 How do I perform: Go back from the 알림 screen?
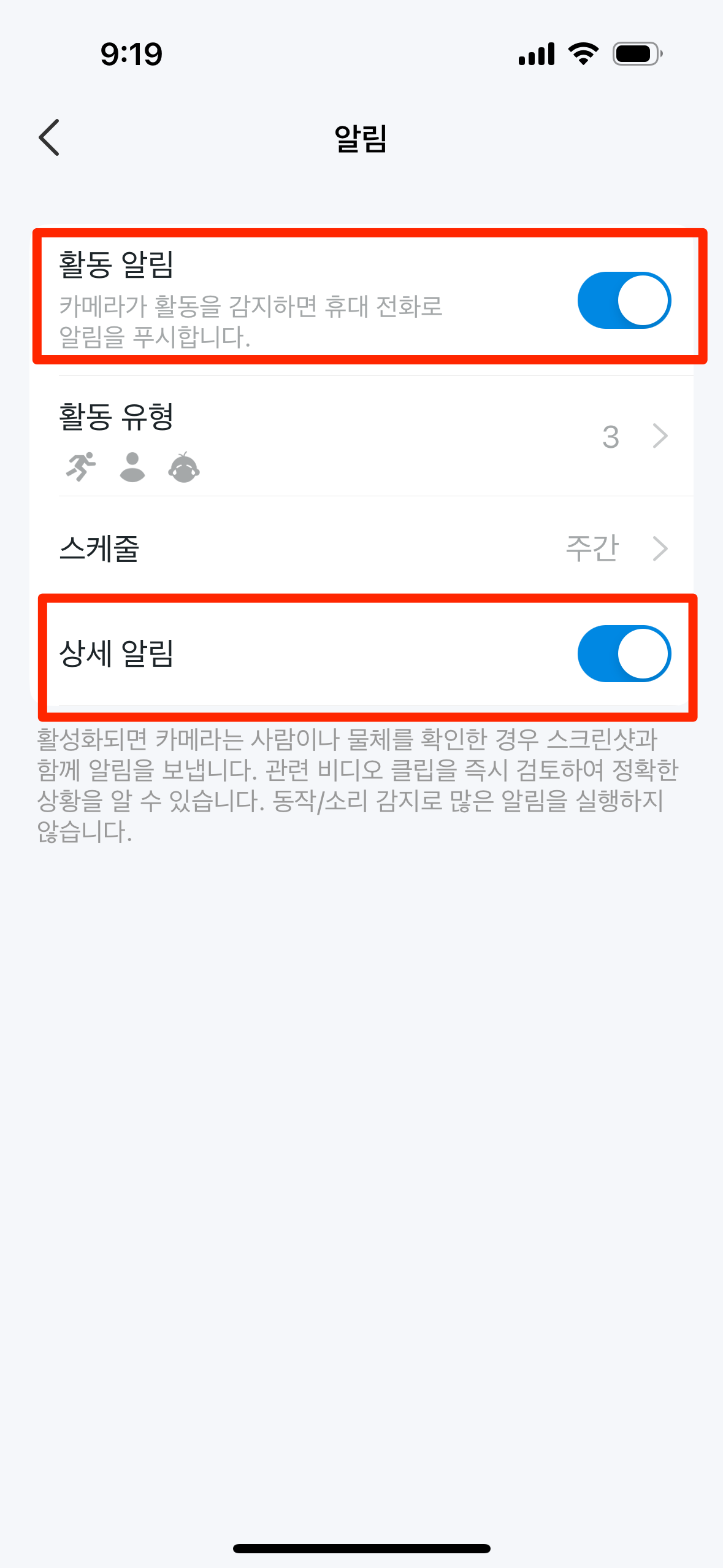pos(50,137)
